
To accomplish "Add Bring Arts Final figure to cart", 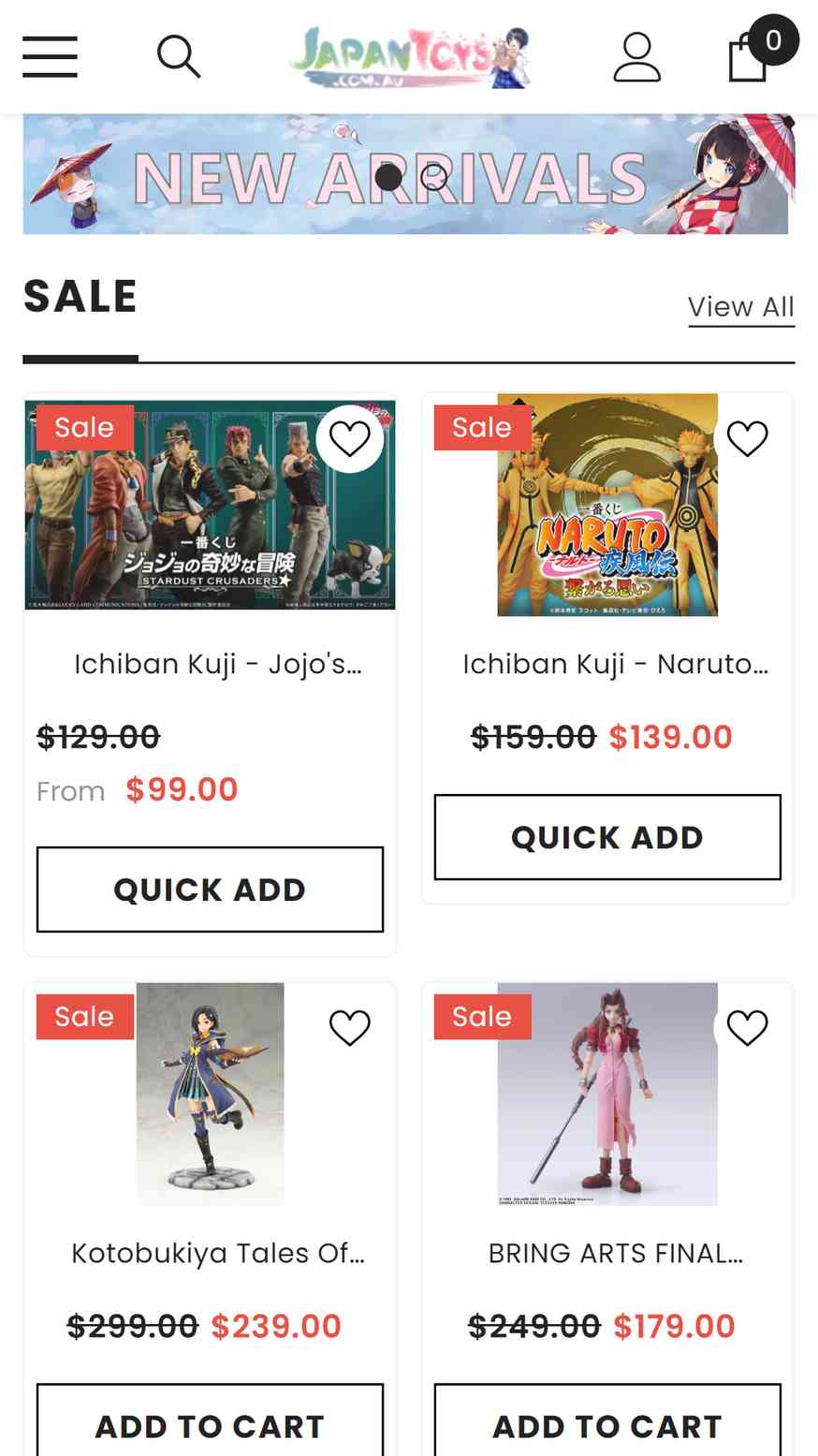I will (x=607, y=1420).
